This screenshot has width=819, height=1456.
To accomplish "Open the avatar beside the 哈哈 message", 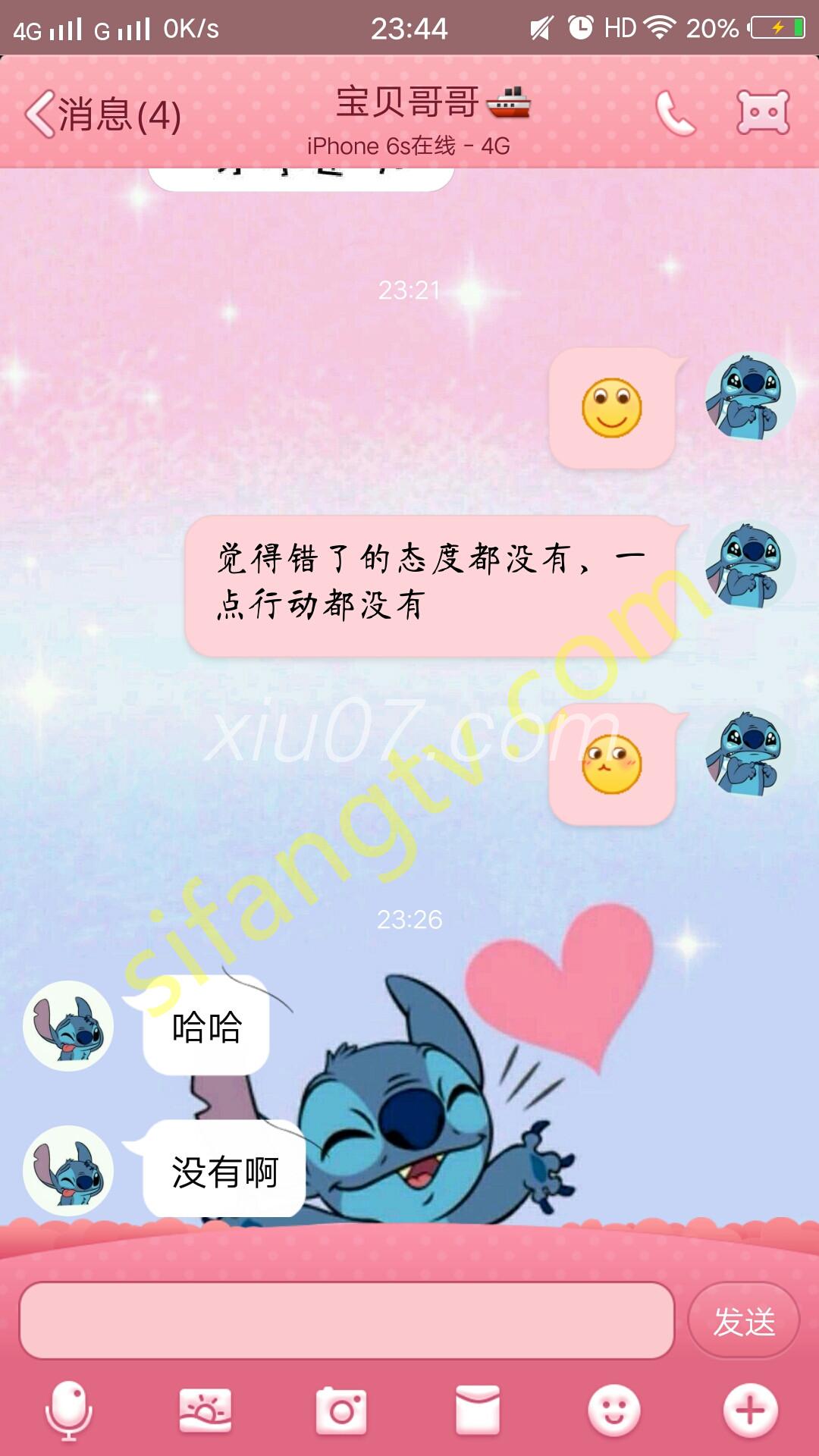I will [x=68, y=1026].
